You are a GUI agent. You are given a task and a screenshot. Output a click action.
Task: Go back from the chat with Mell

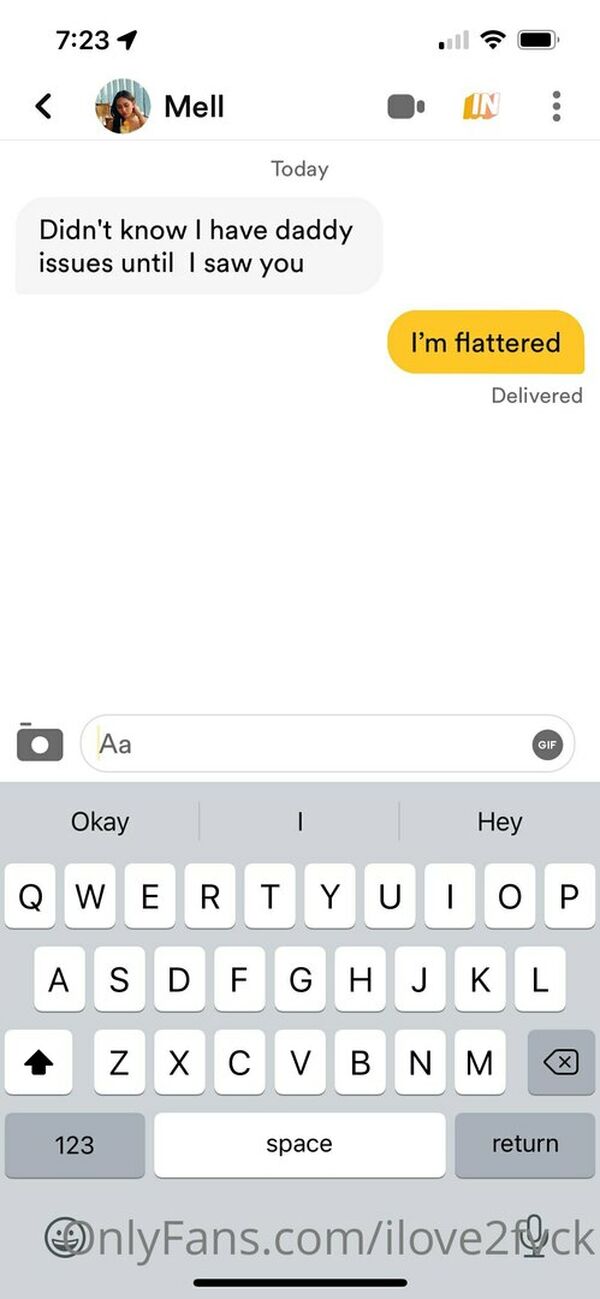coord(43,106)
